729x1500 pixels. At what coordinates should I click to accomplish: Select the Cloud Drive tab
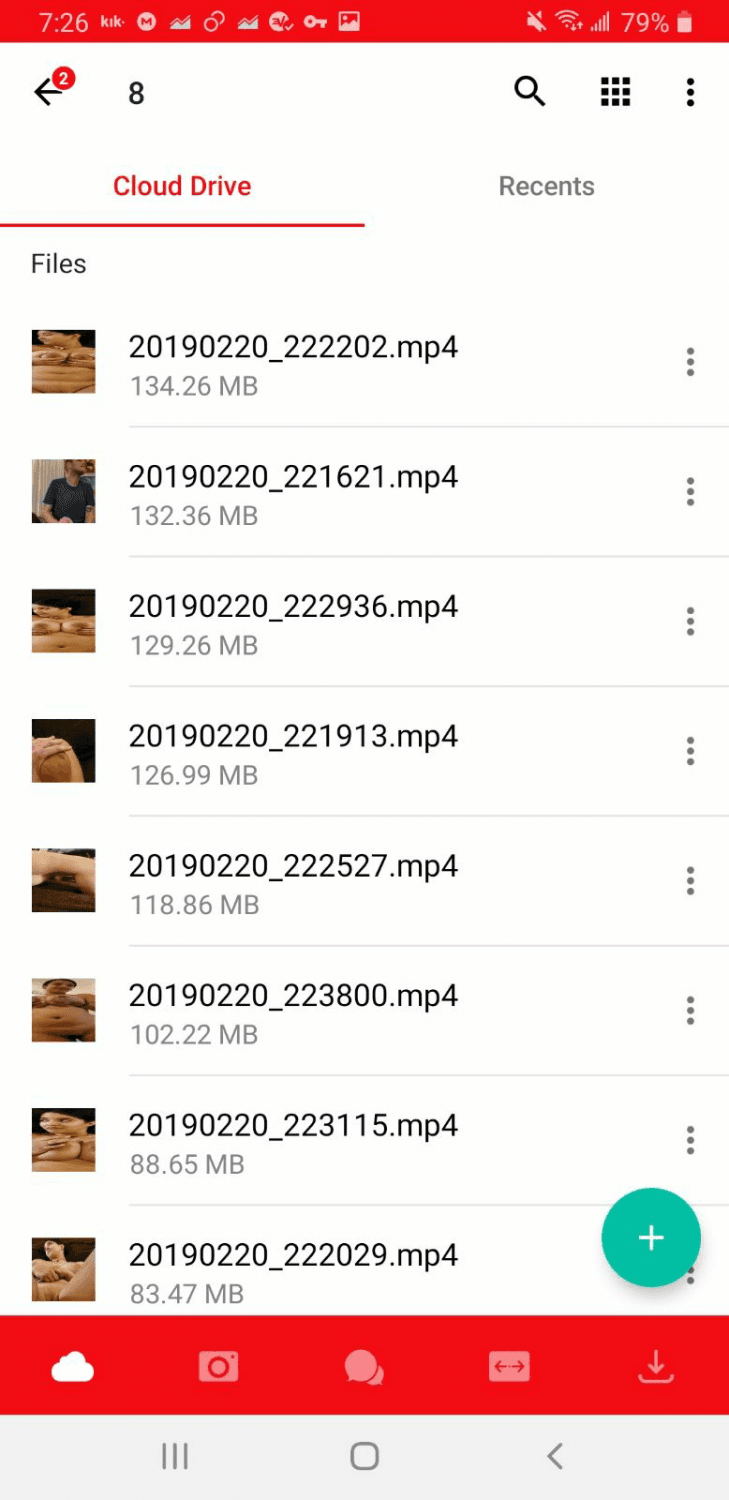(x=182, y=186)
